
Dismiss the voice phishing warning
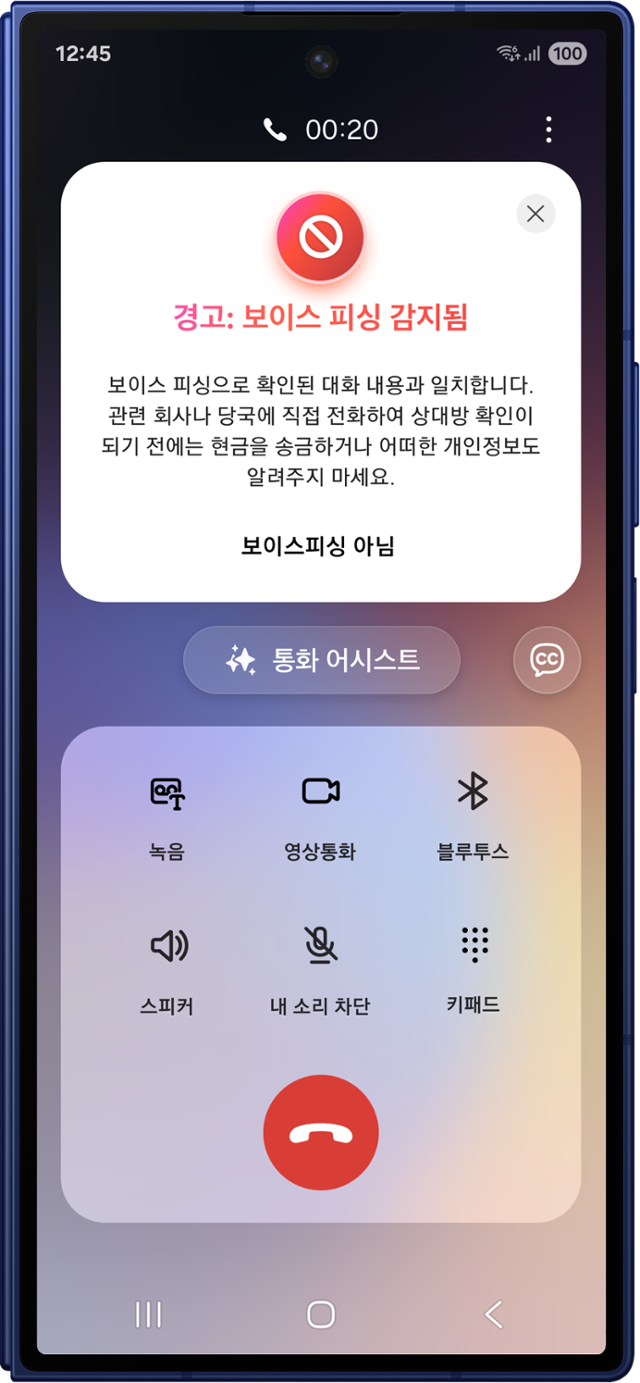pyautogui.click(x=535, y=213)
